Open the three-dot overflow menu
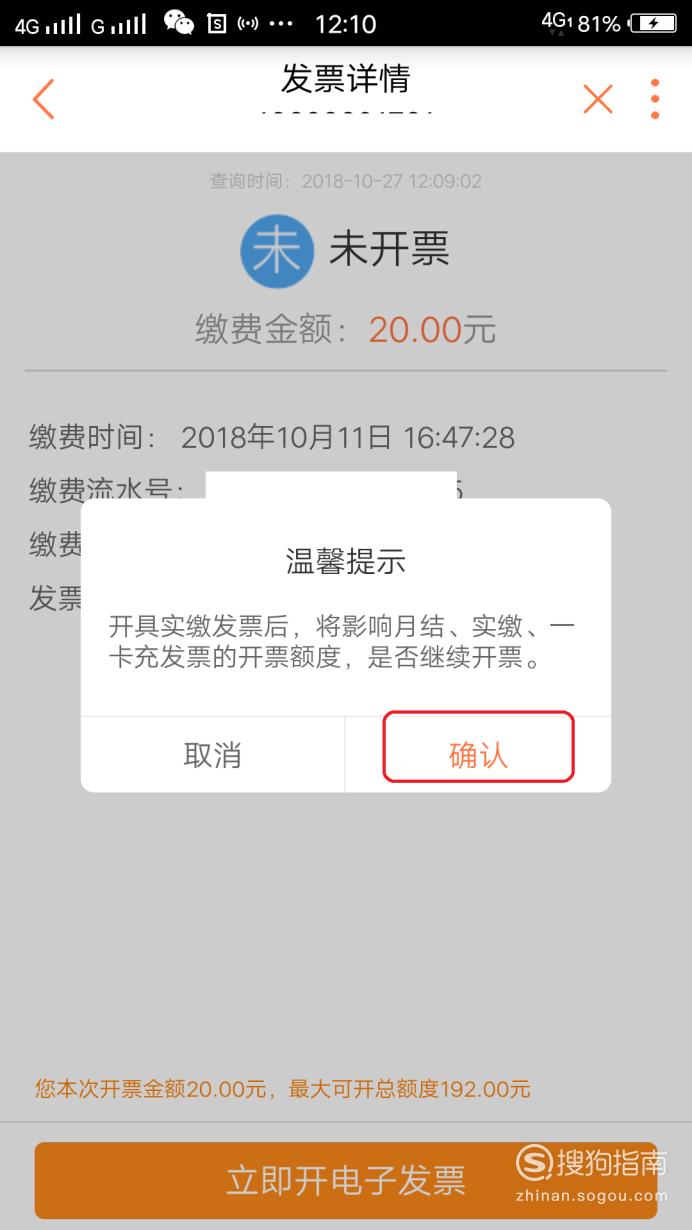The image size is (692, 1230). (655, 99)
